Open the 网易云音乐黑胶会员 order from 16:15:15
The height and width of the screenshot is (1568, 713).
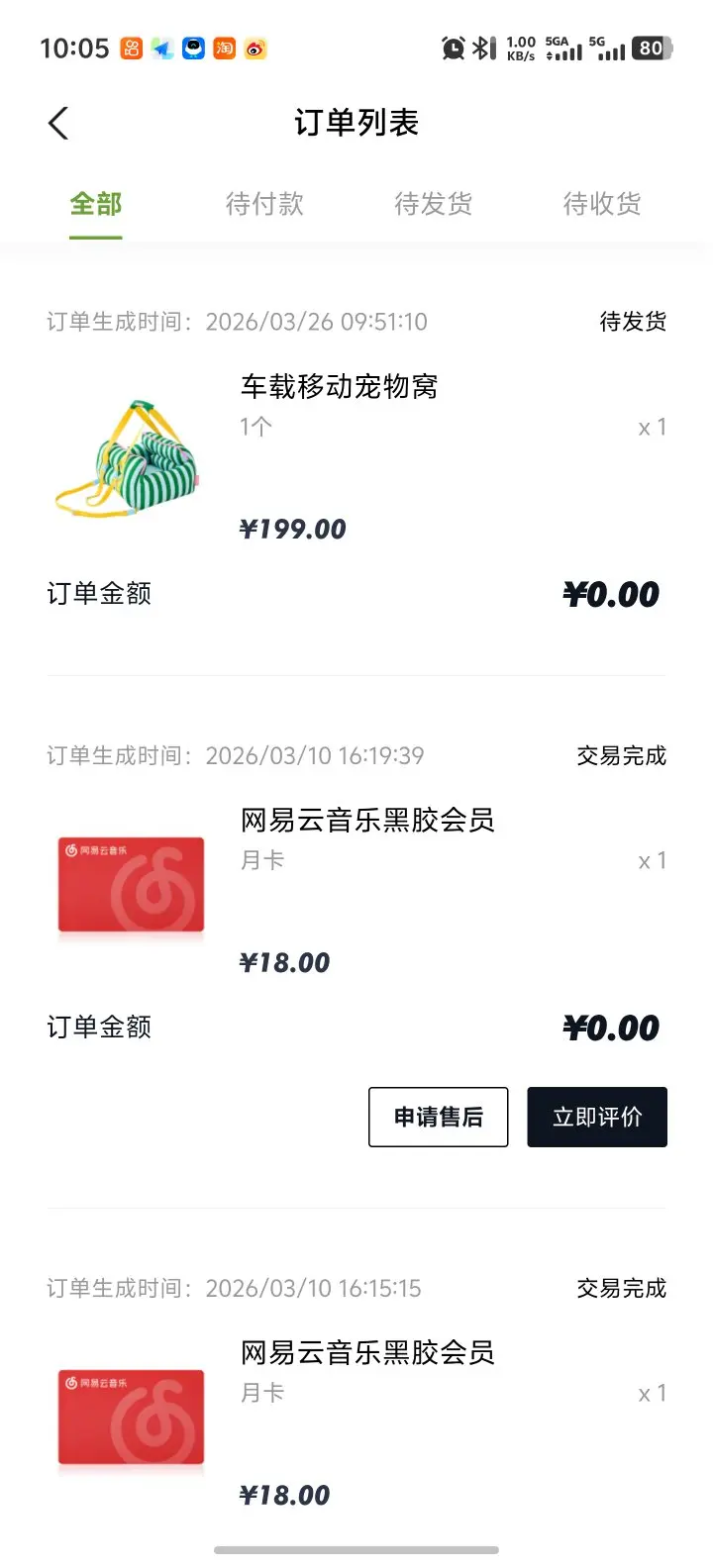[367, 1353]
